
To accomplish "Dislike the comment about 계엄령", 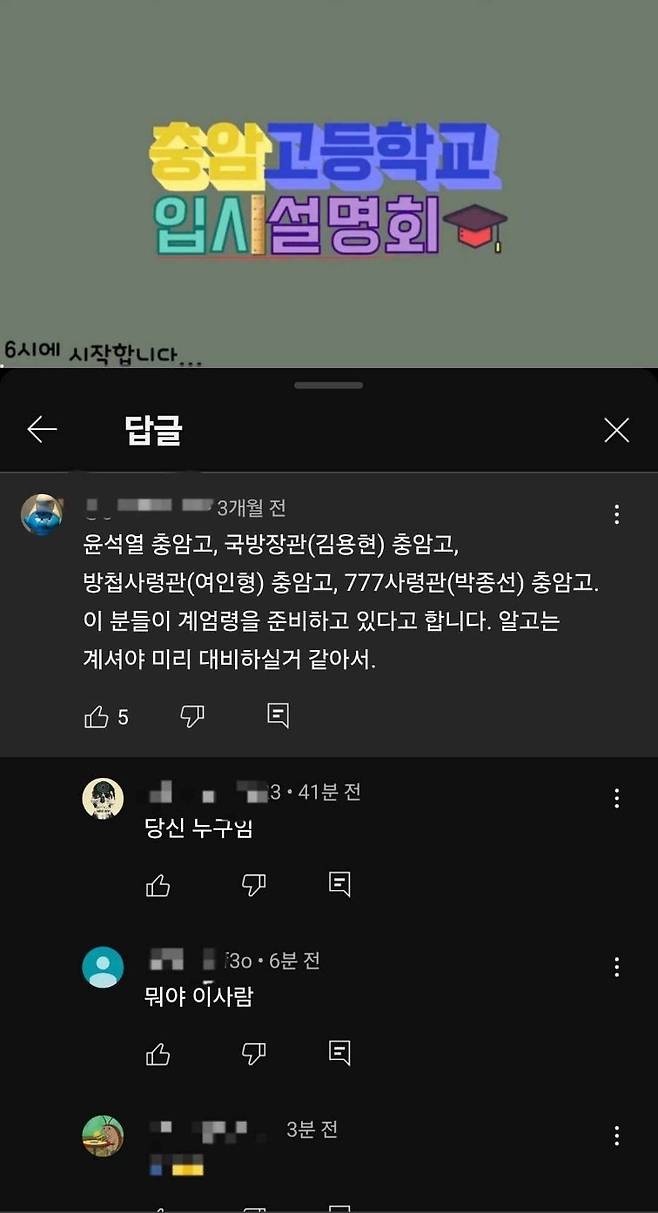I will pos(192,716).
